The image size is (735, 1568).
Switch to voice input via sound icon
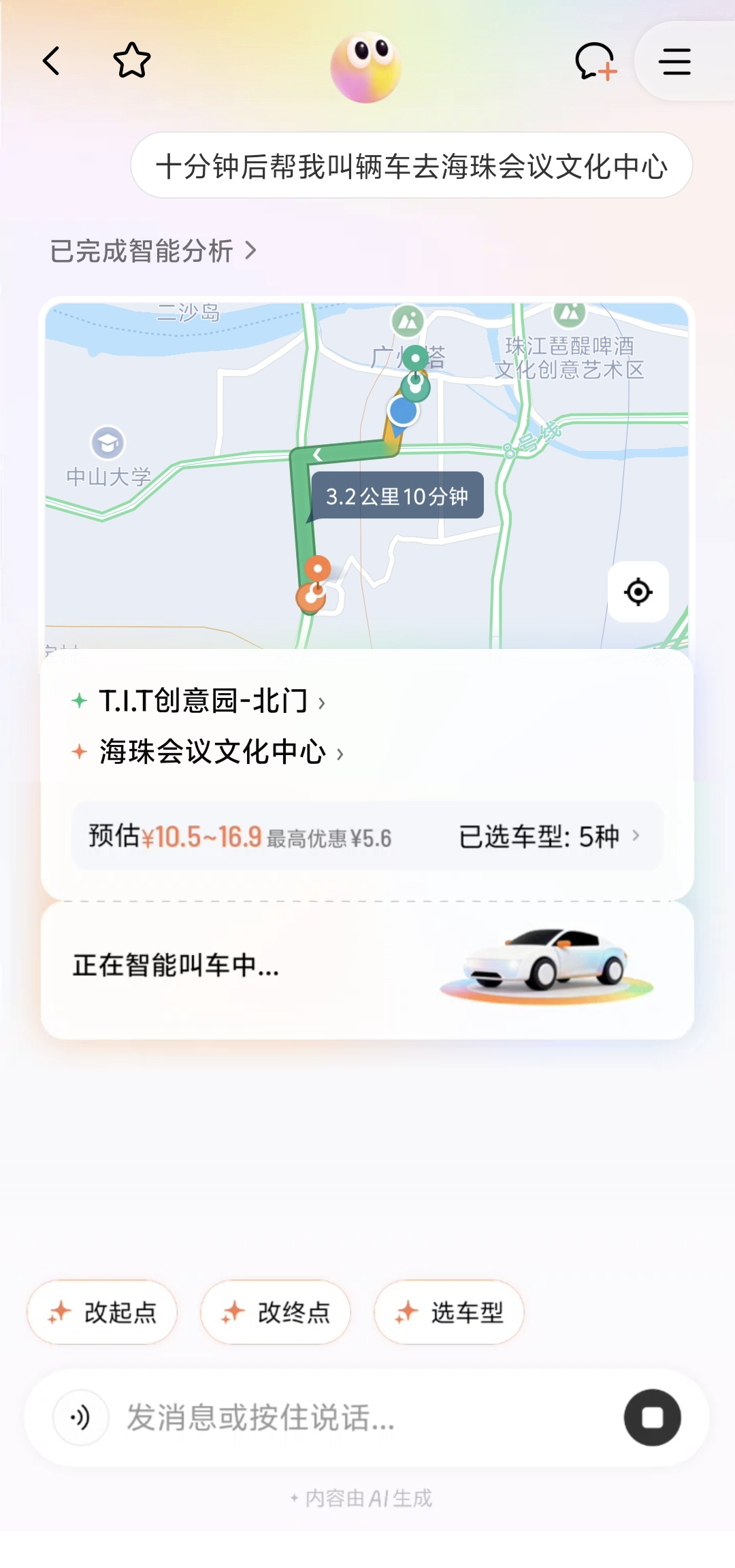coord(80,1418)
